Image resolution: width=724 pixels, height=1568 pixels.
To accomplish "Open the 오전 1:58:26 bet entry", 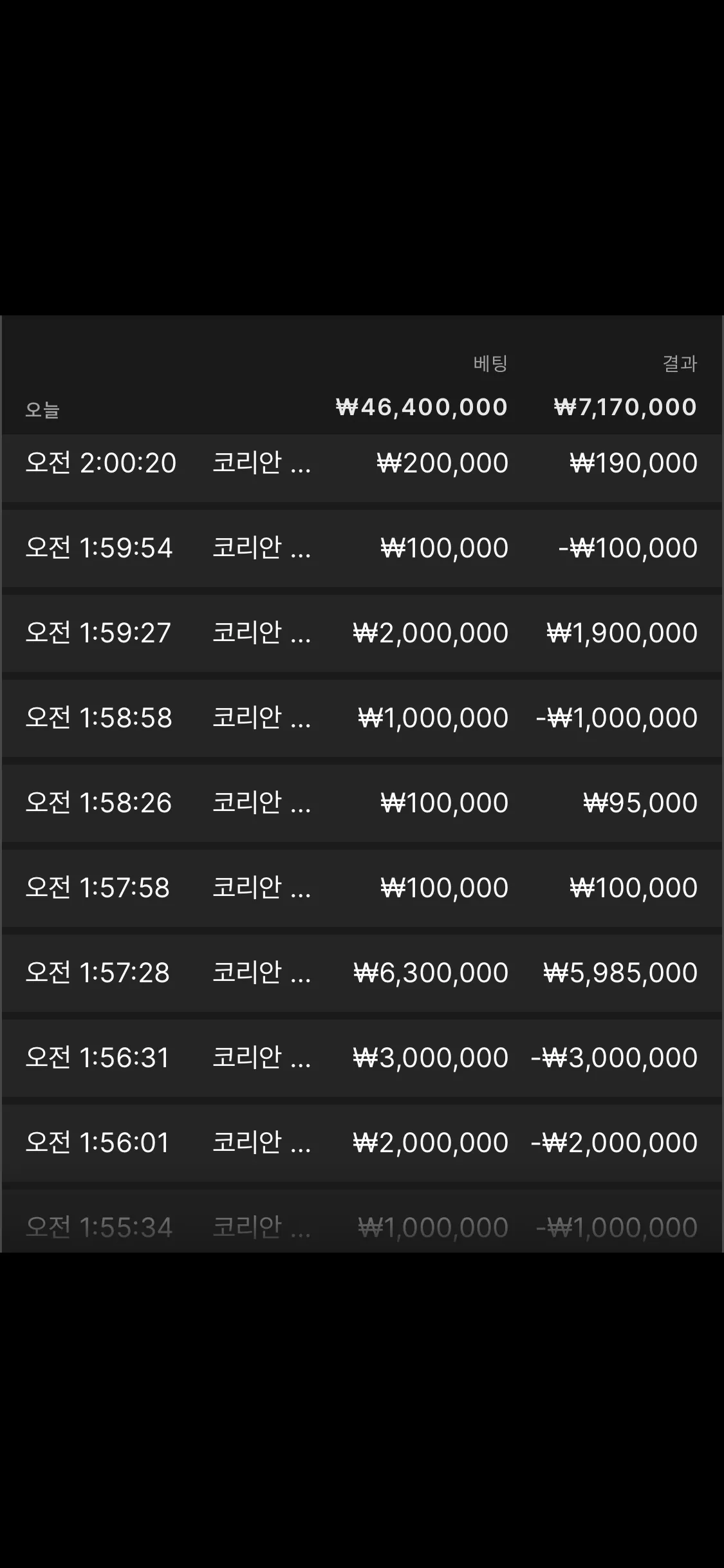I will (x=362, y=803).
